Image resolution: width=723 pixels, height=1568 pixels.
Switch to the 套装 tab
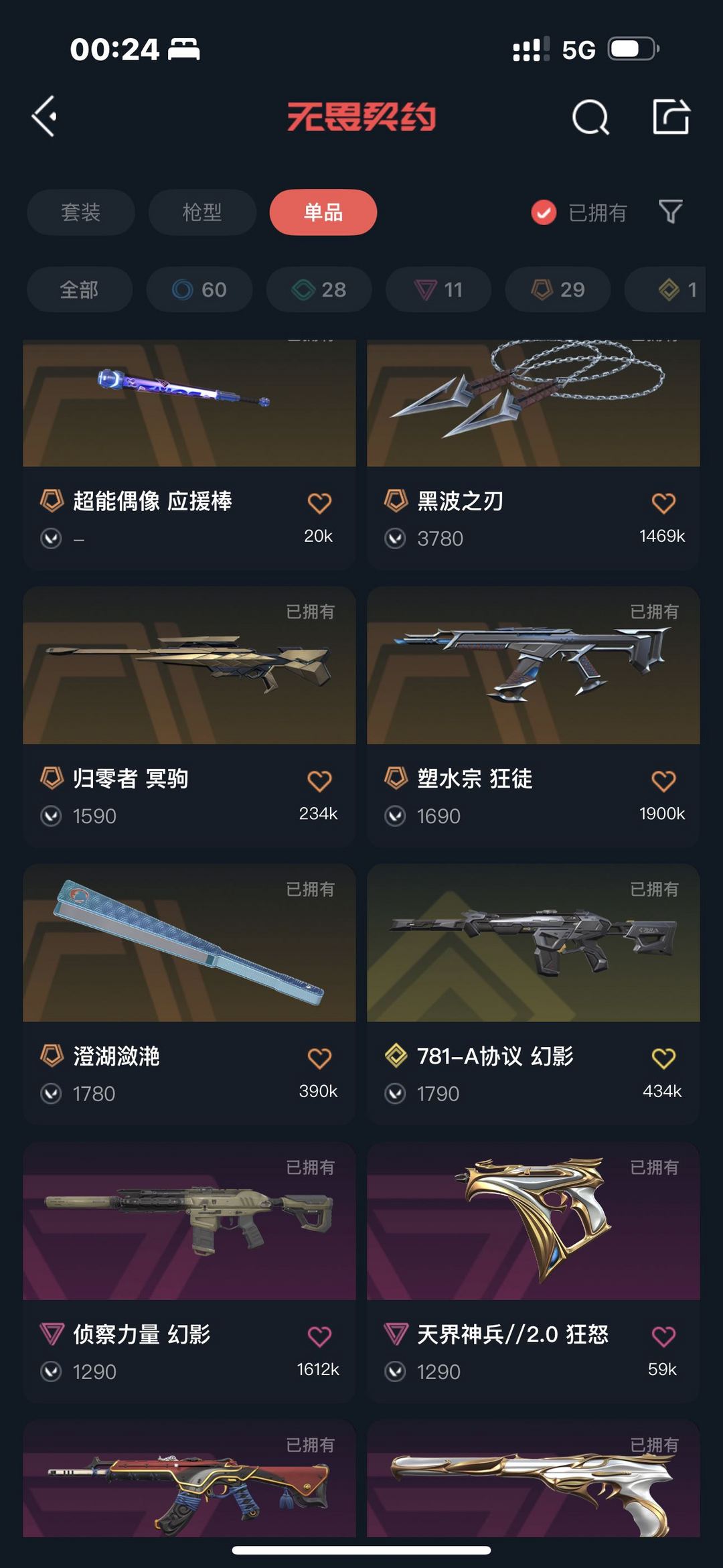tap(81, 212)
